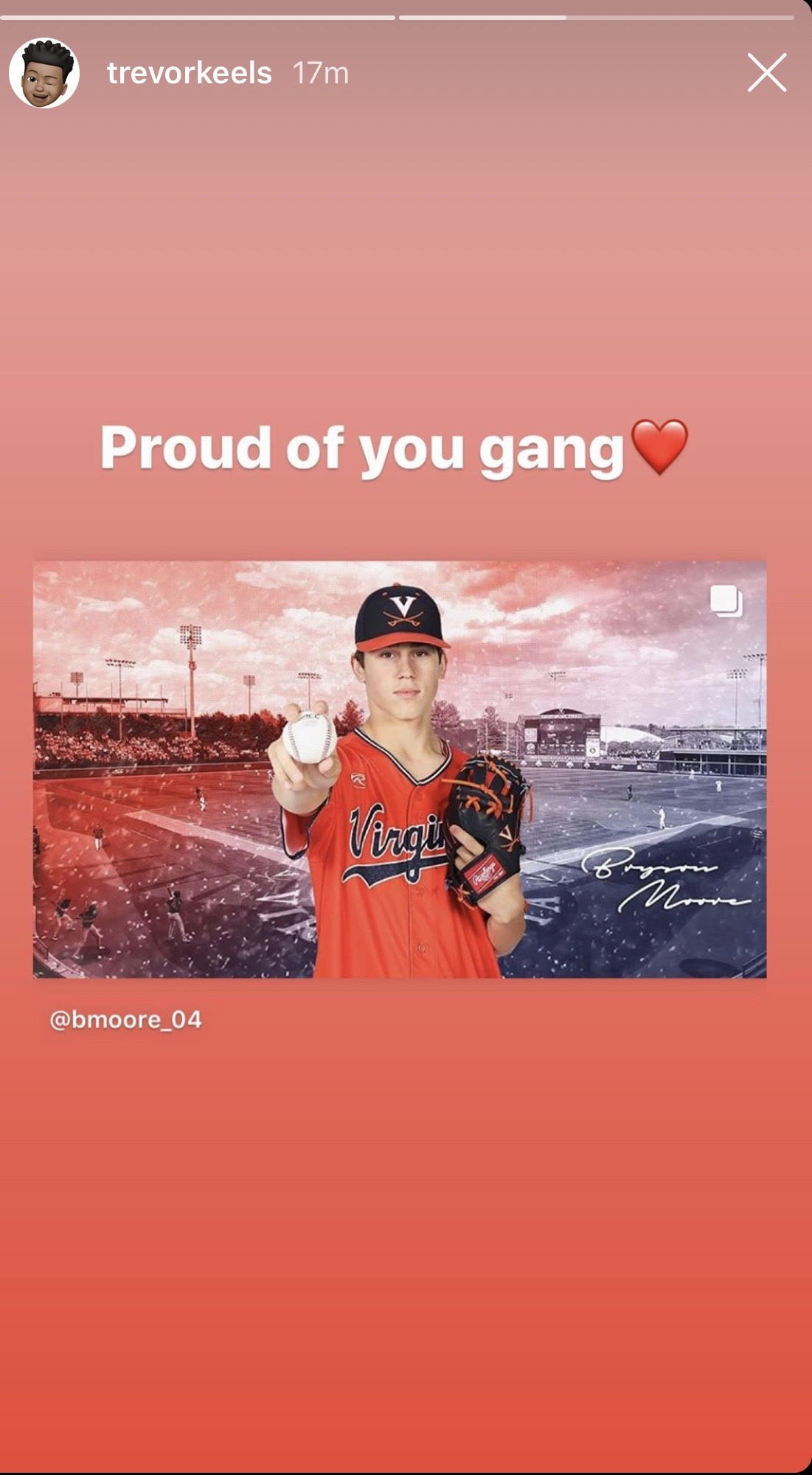Open the trevorkeels username link

[189, 73]
